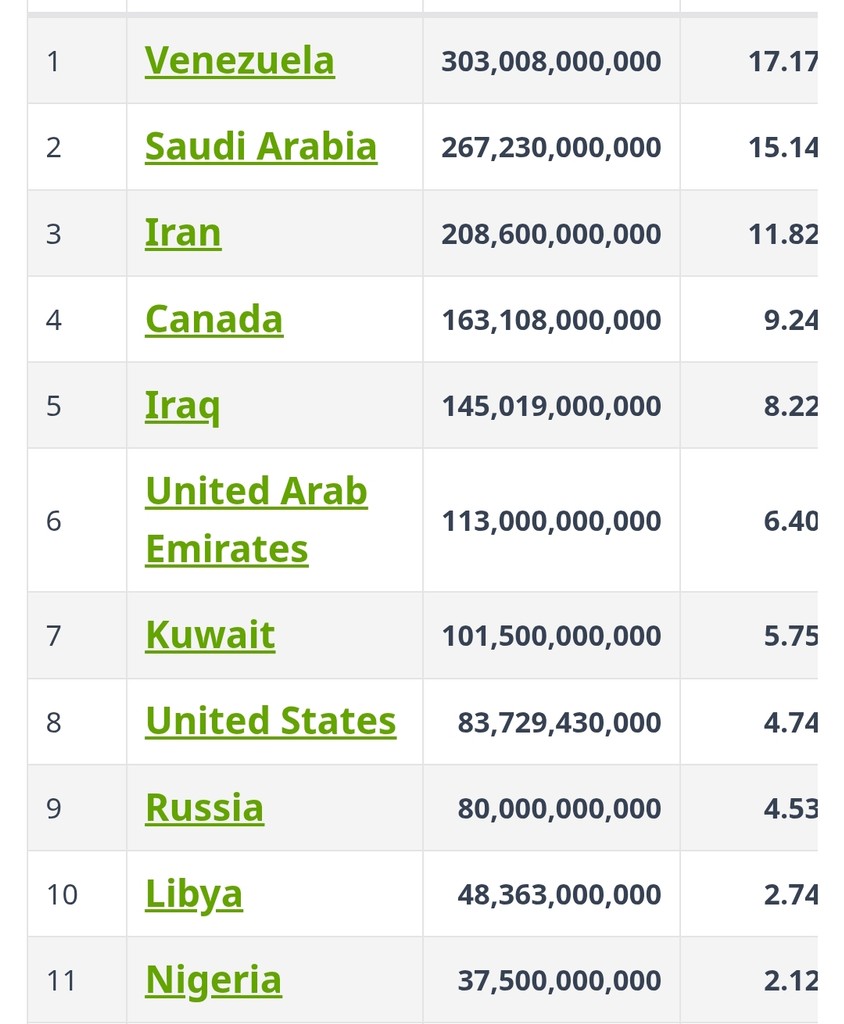Open the Iraq link
This screenshot has height=1024, width=844.
(182, 406)
